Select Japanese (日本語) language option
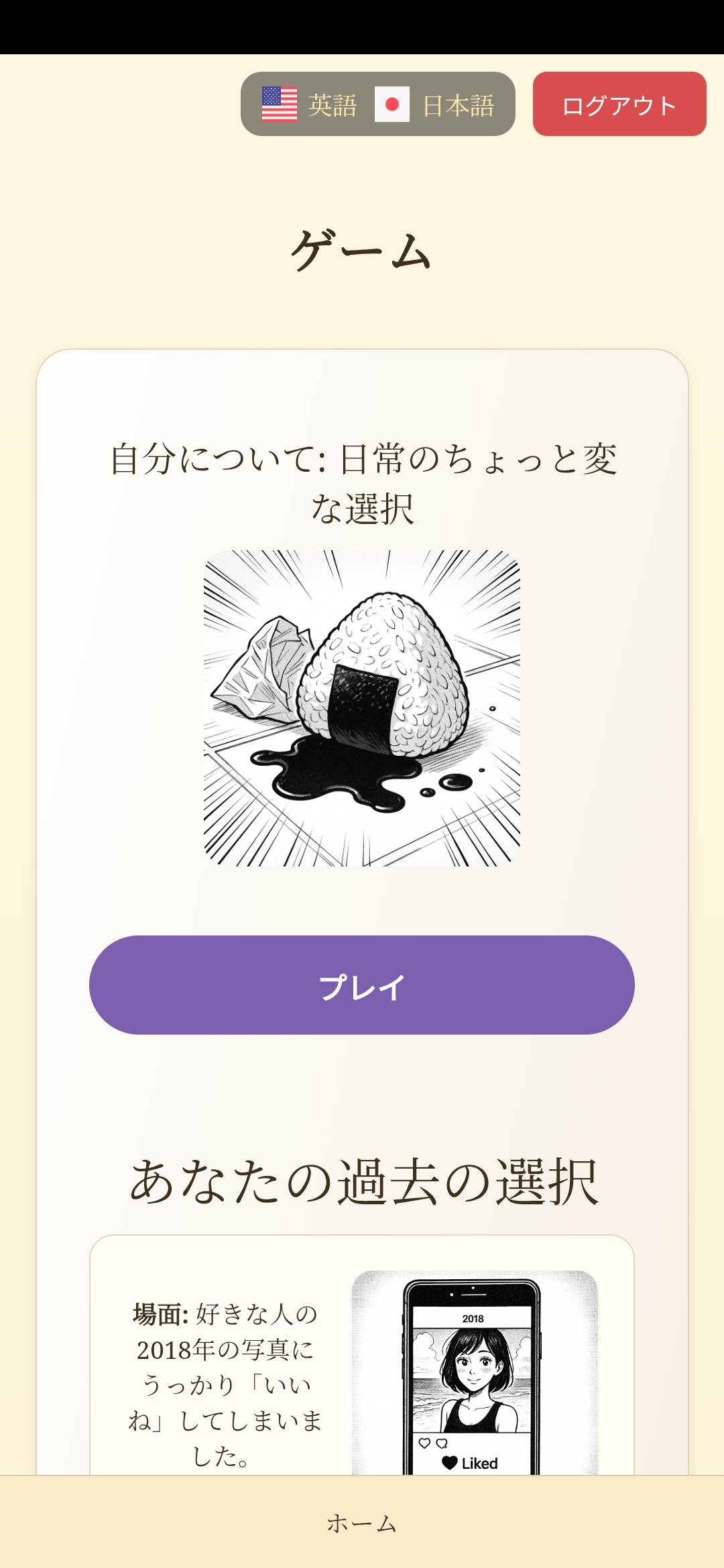 point(434,105)
